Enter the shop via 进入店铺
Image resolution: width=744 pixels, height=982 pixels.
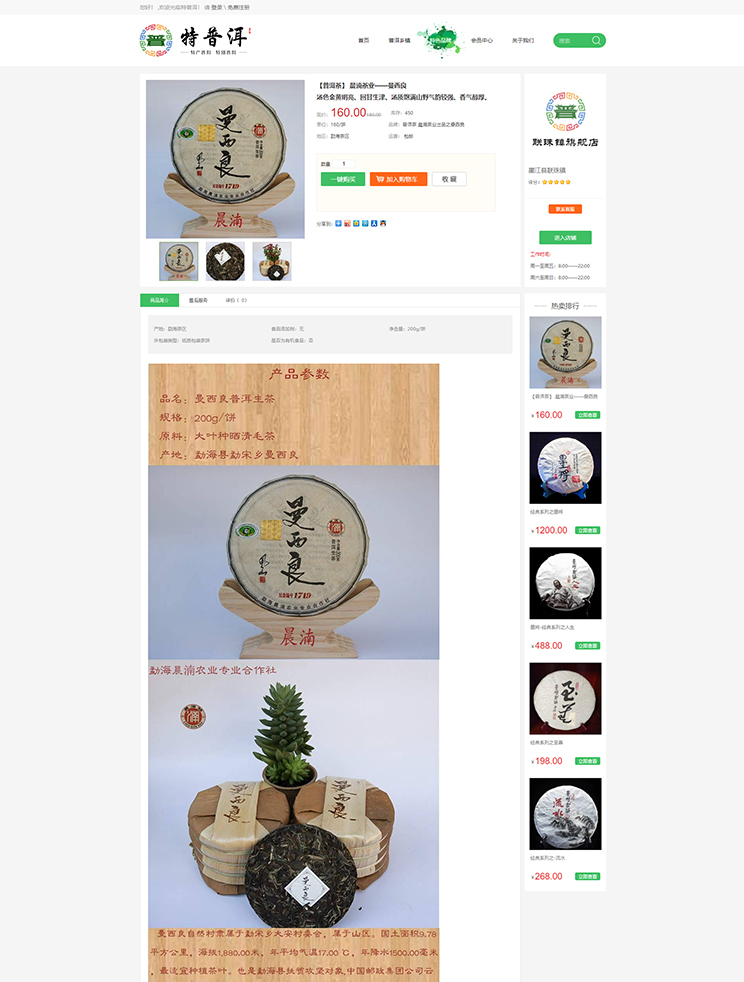pos(565,238)
